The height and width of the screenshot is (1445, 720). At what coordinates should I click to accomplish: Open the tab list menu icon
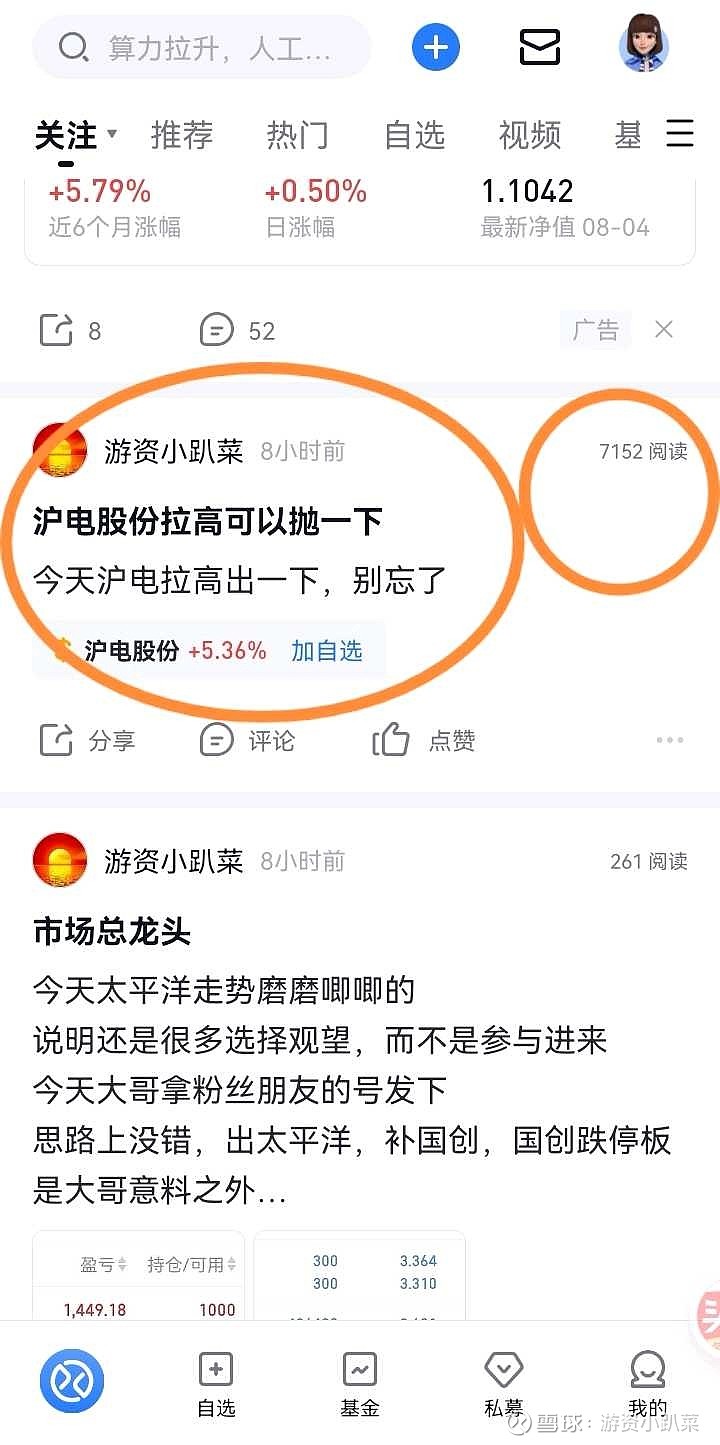680,133
